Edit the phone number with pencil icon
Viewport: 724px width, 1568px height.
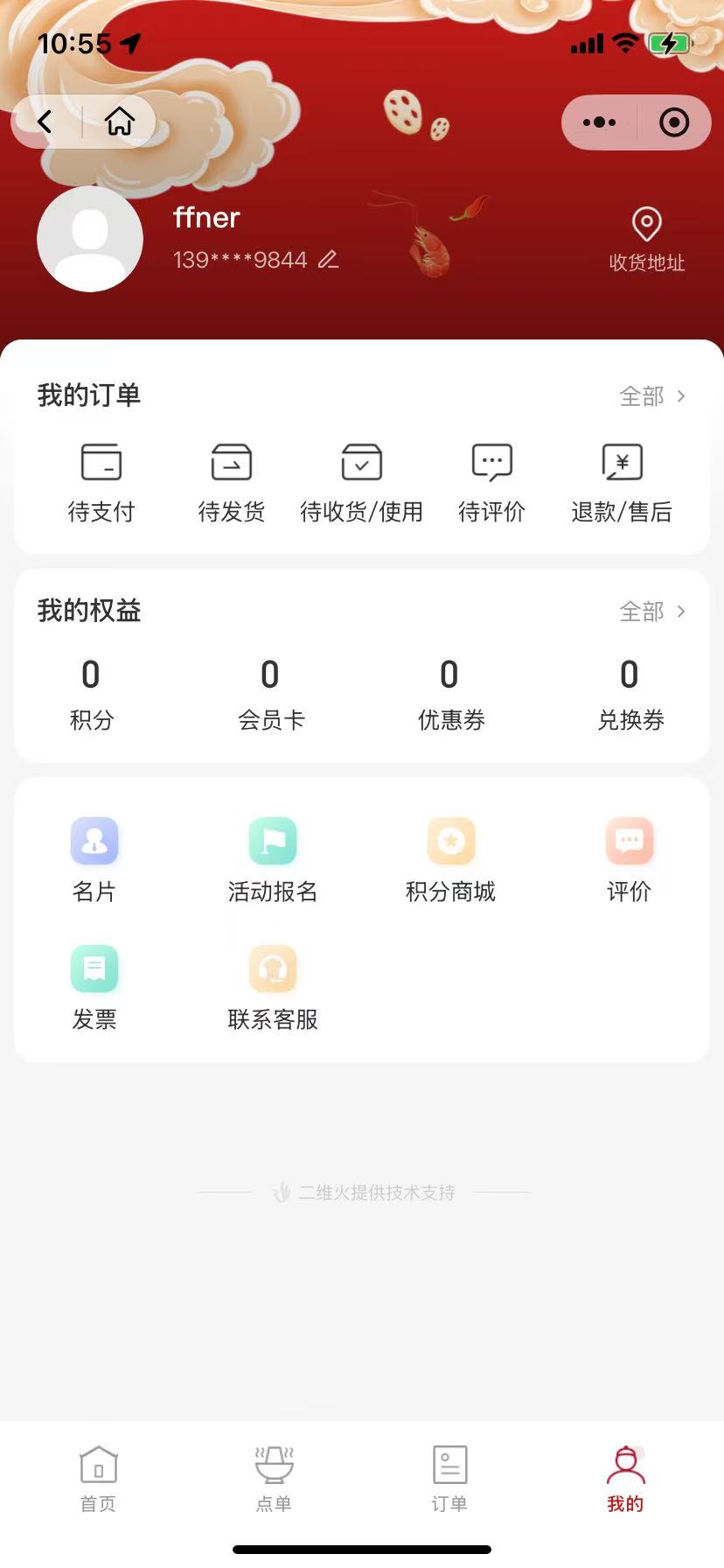[x=328, y=260]
